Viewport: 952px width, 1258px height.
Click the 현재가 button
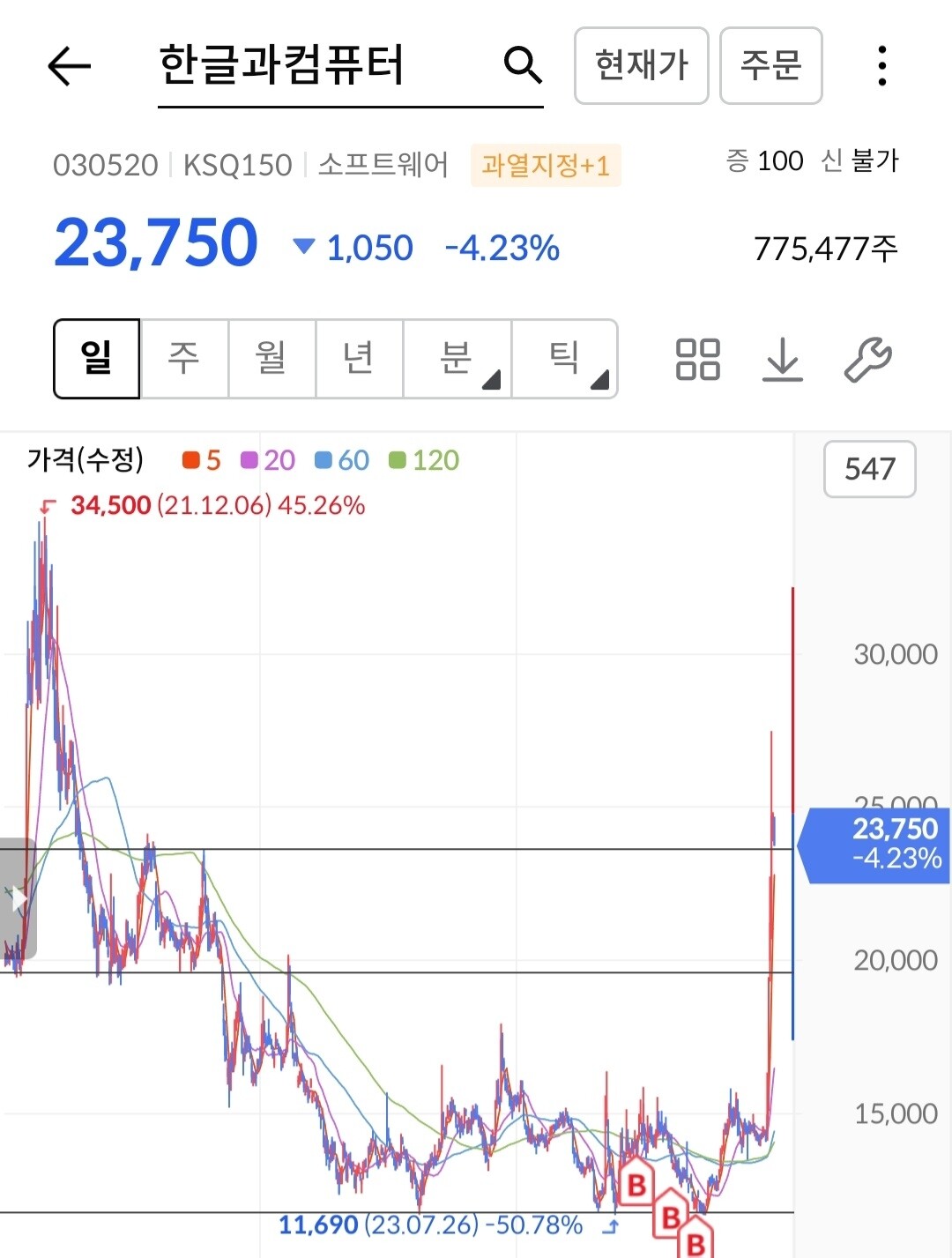[642, 66]
